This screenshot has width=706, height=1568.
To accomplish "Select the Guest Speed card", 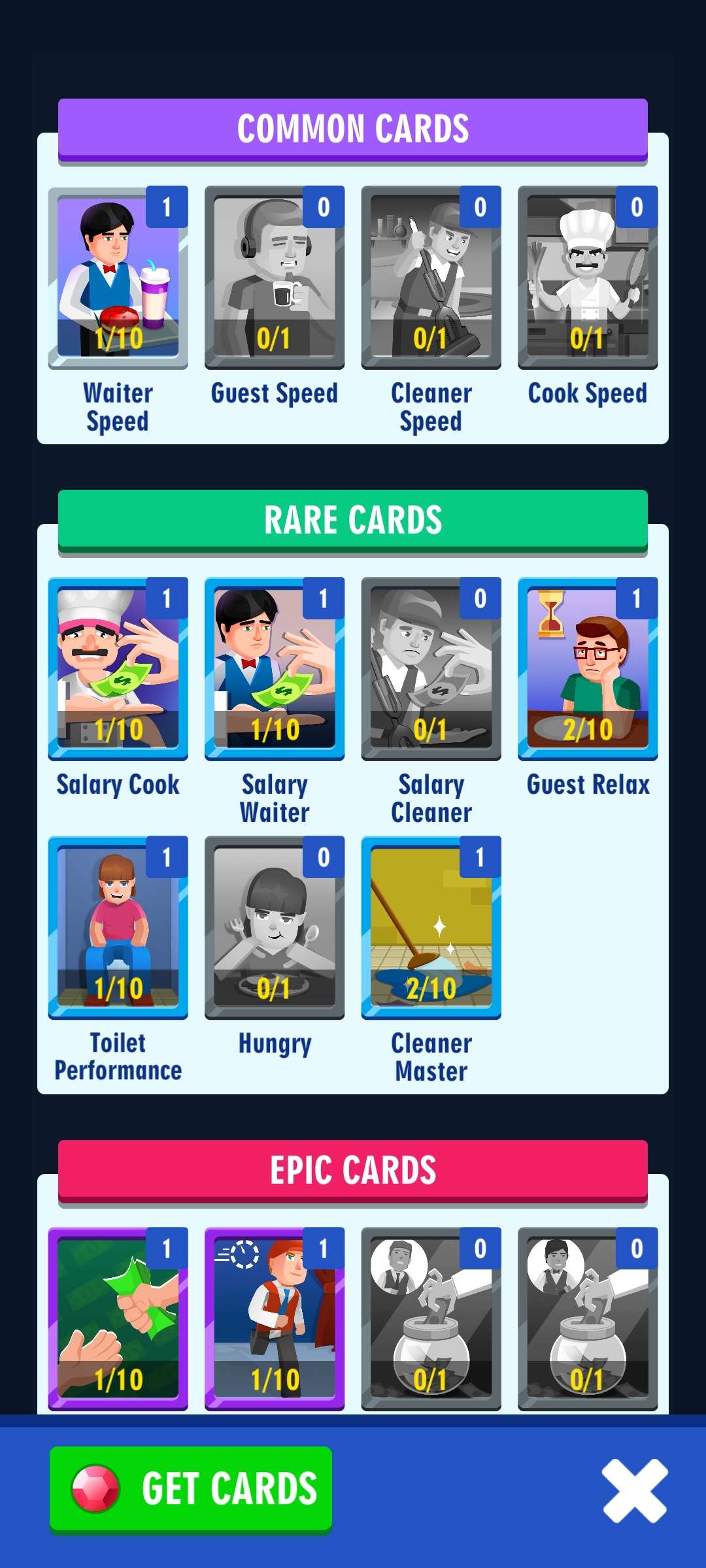I will pos(275,278).
